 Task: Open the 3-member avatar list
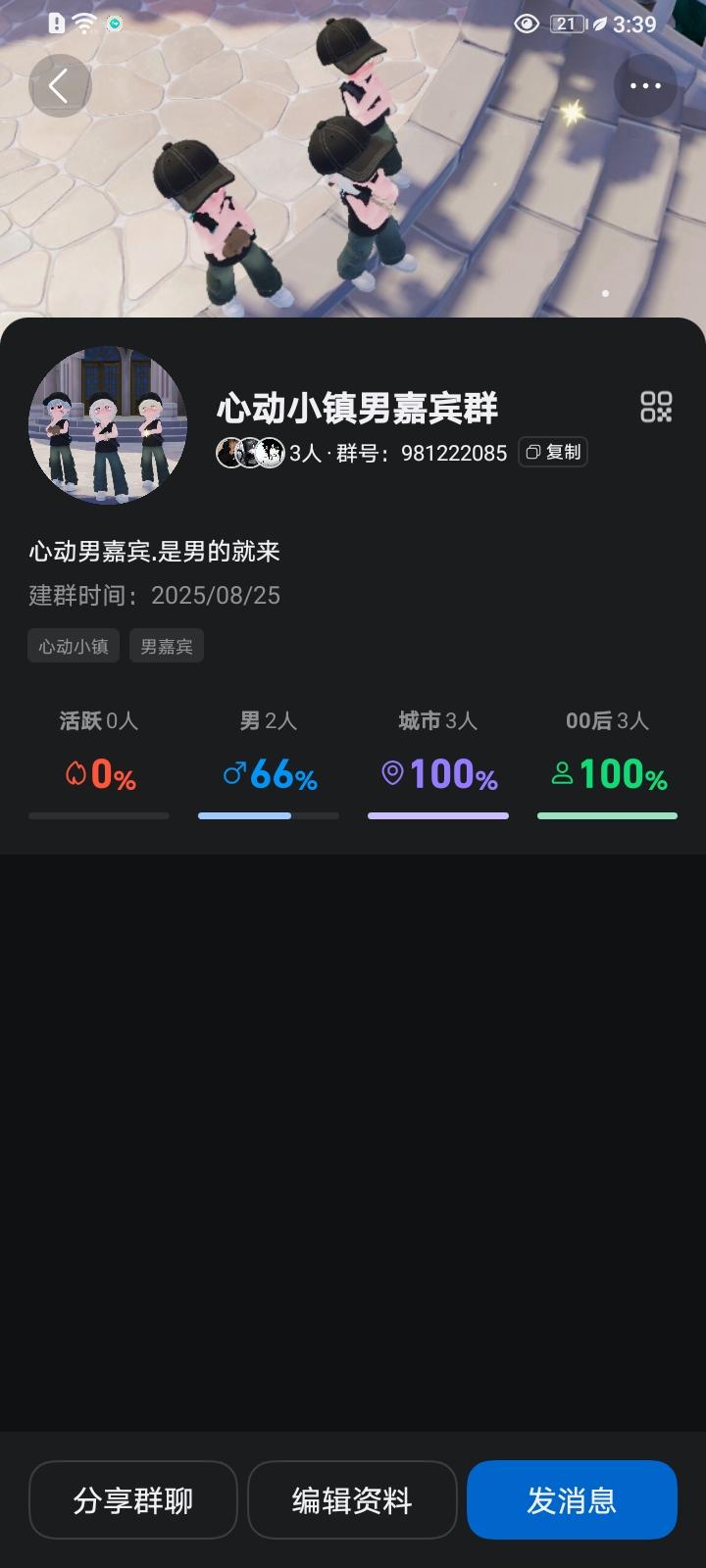(251, 453)
